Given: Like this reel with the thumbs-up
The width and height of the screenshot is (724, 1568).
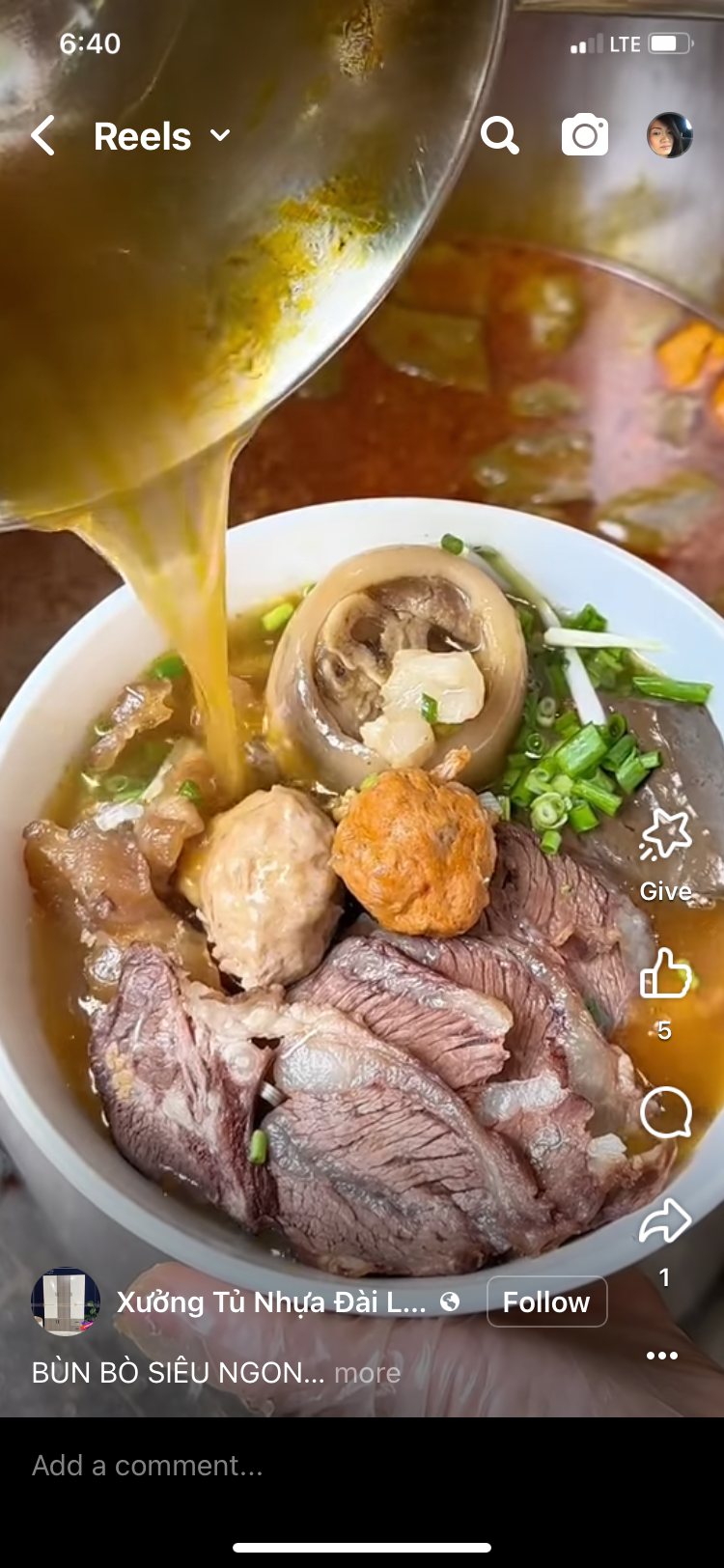Looking at the screenshot, I should 666,973.
